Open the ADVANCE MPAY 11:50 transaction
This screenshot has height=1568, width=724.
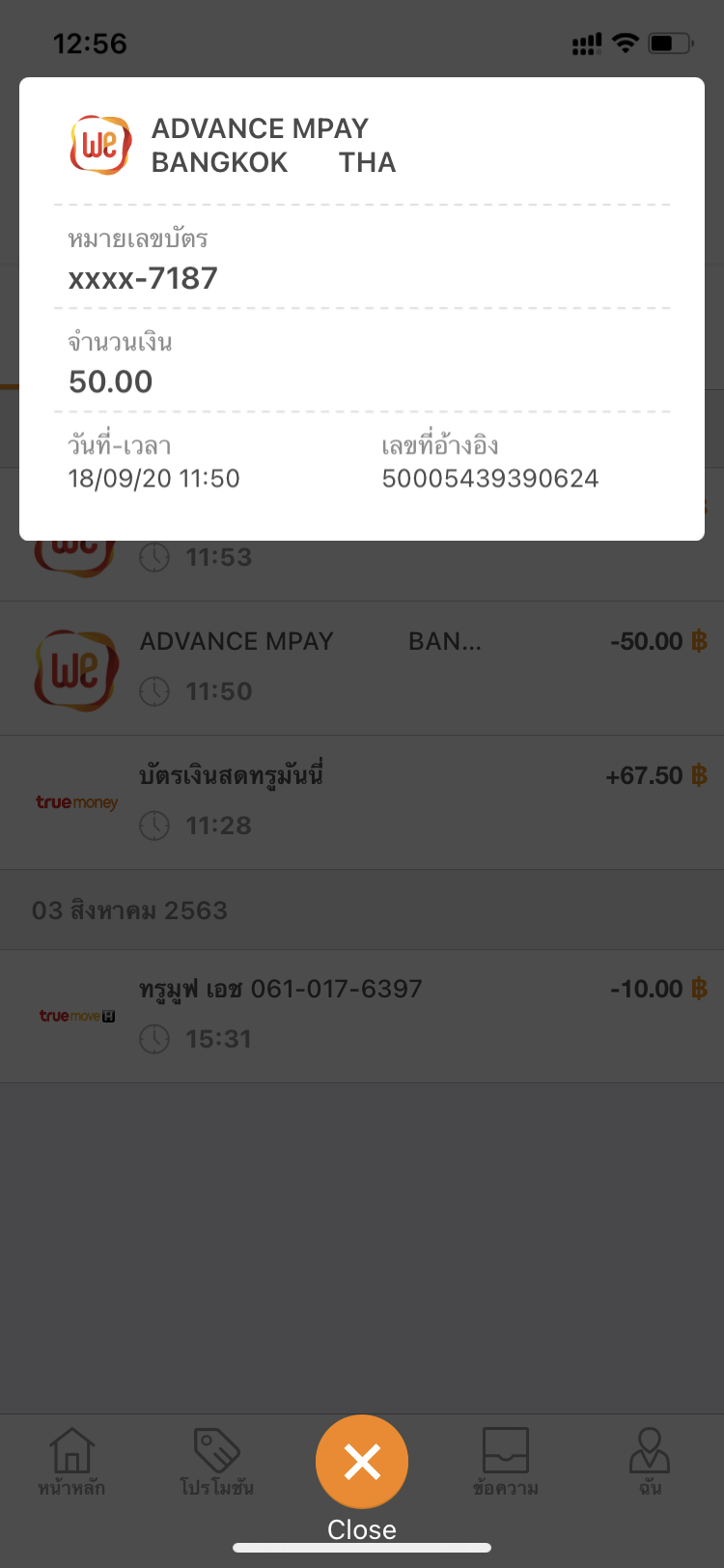[x=362, y=667]
